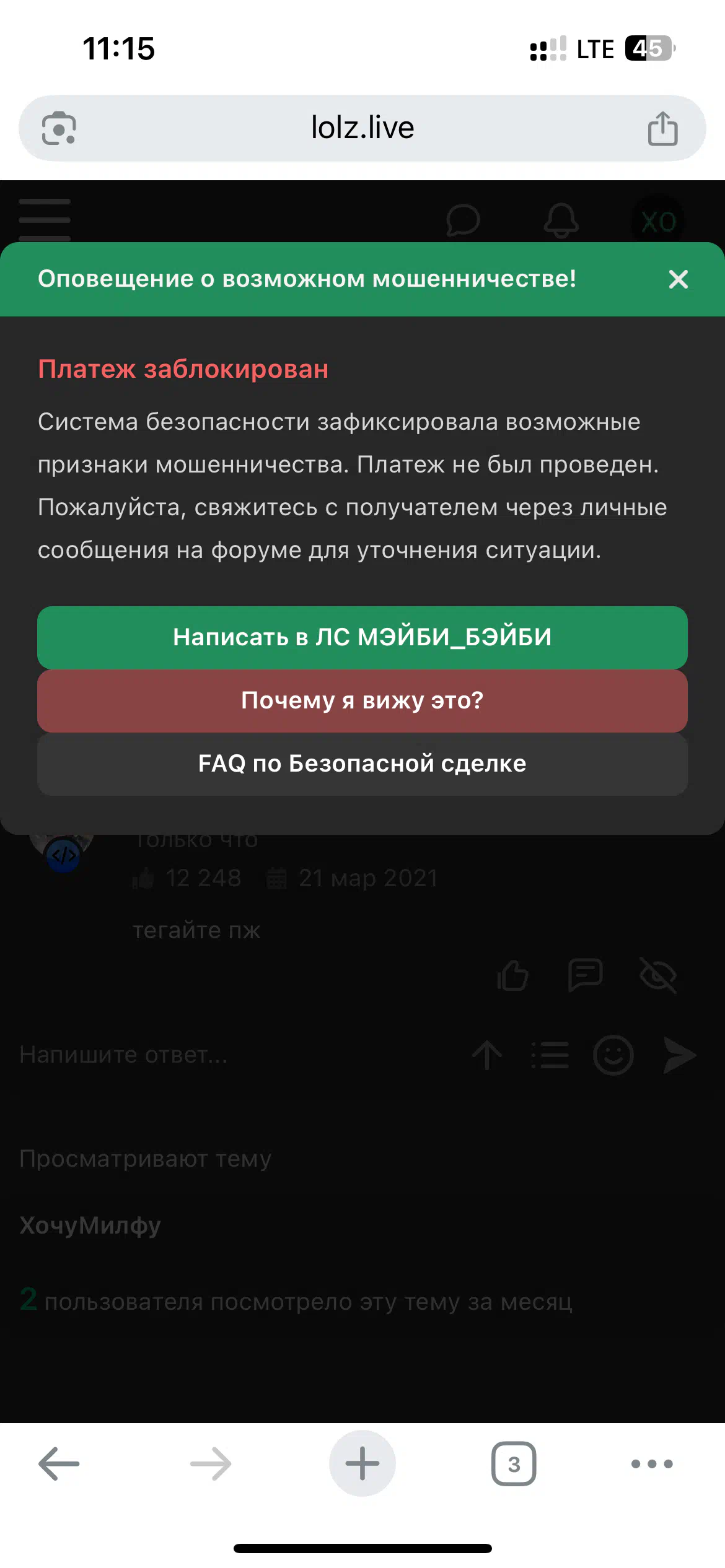
Task: Open Почему я вижу это?
Action: coord(362,701)
